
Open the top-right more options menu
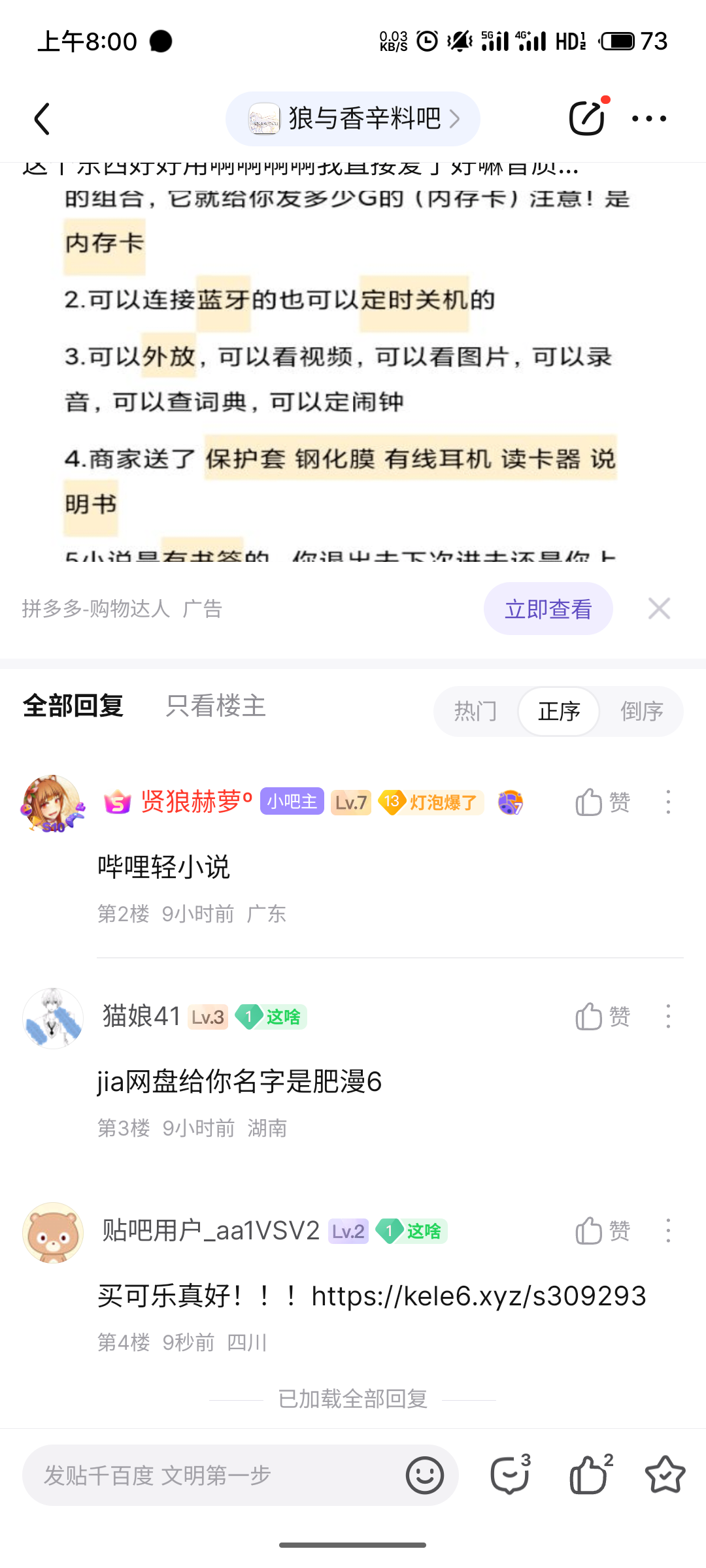[649, 118]
